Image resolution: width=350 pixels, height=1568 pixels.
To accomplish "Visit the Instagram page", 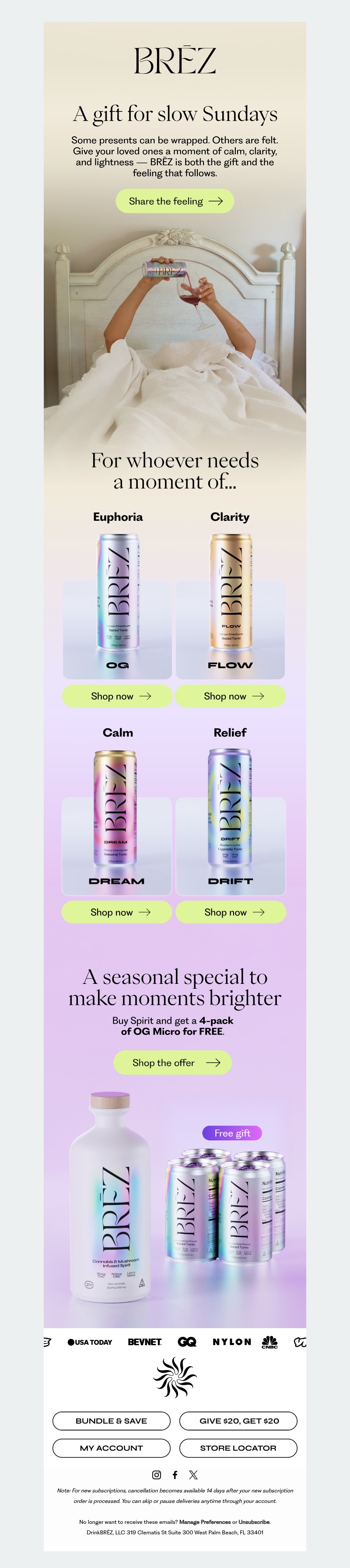I will [x=157, y=1475].
